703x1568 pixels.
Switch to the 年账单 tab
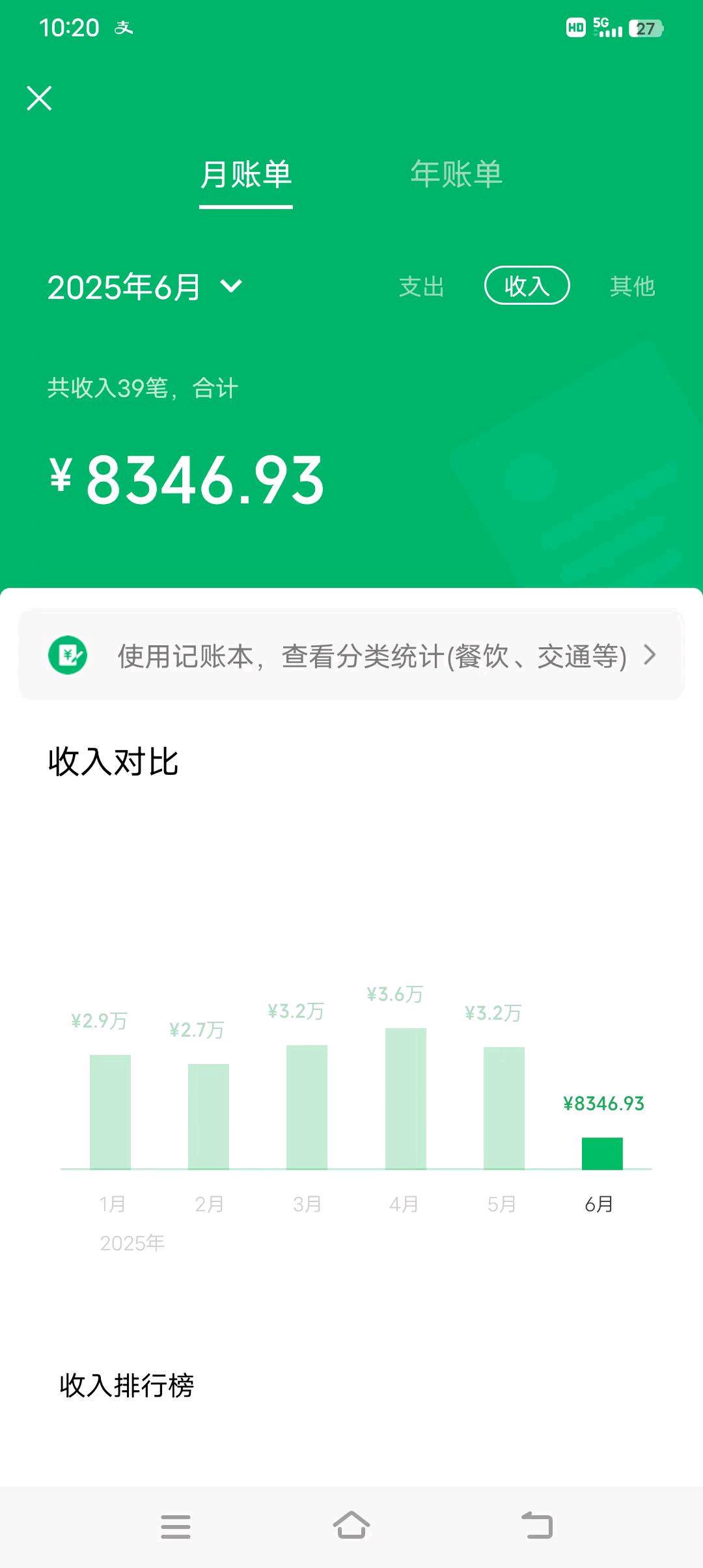pyautogui.click(x=456, y=175)
